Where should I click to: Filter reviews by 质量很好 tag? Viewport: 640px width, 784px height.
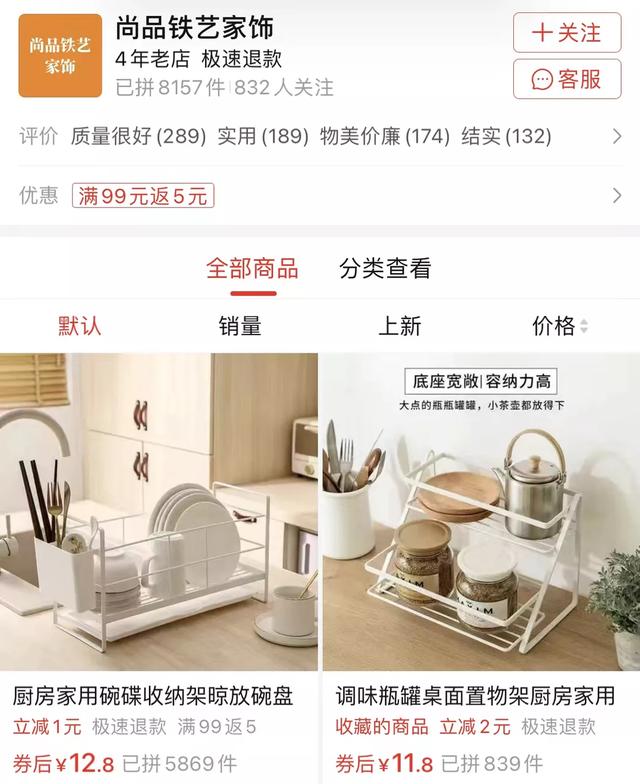138,136
